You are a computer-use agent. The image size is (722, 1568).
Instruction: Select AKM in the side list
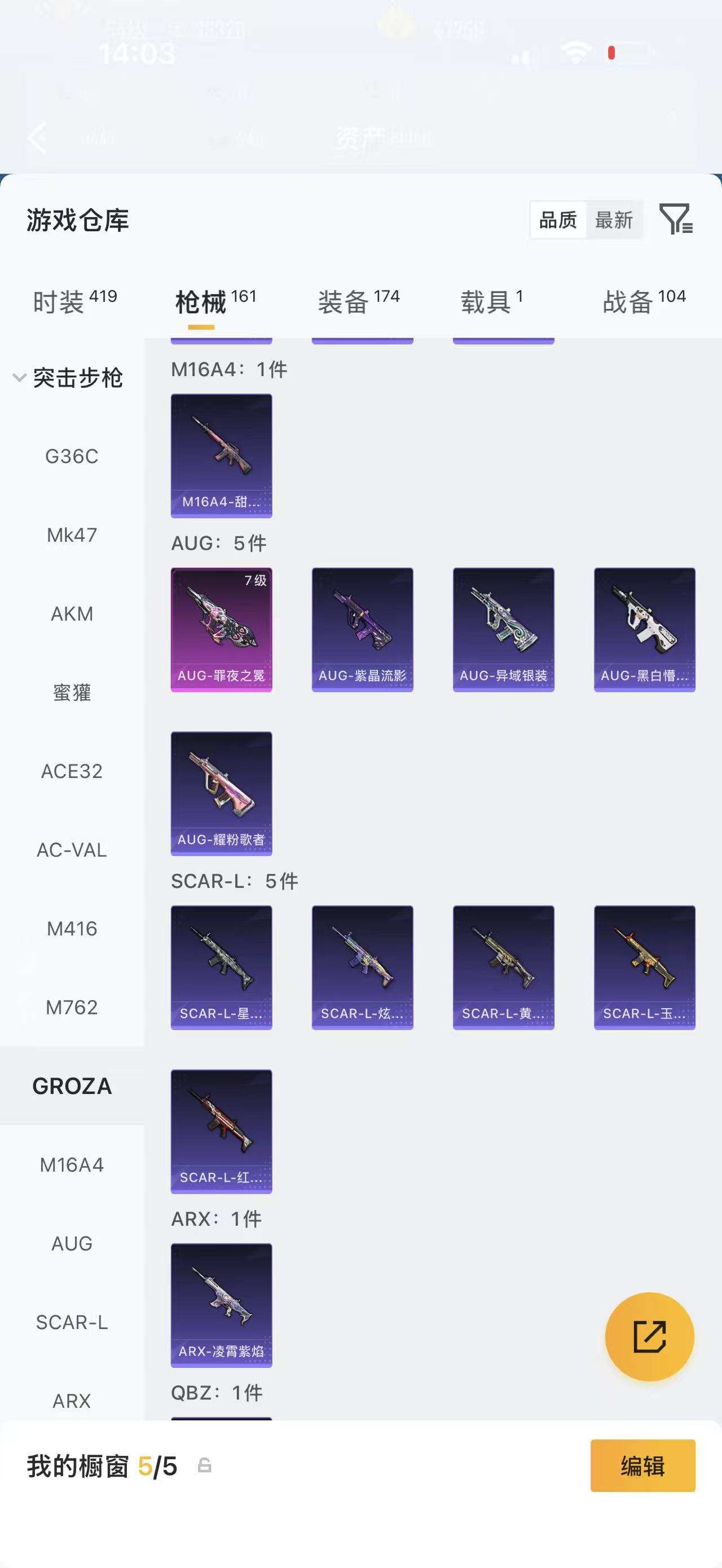coord(72,613)
